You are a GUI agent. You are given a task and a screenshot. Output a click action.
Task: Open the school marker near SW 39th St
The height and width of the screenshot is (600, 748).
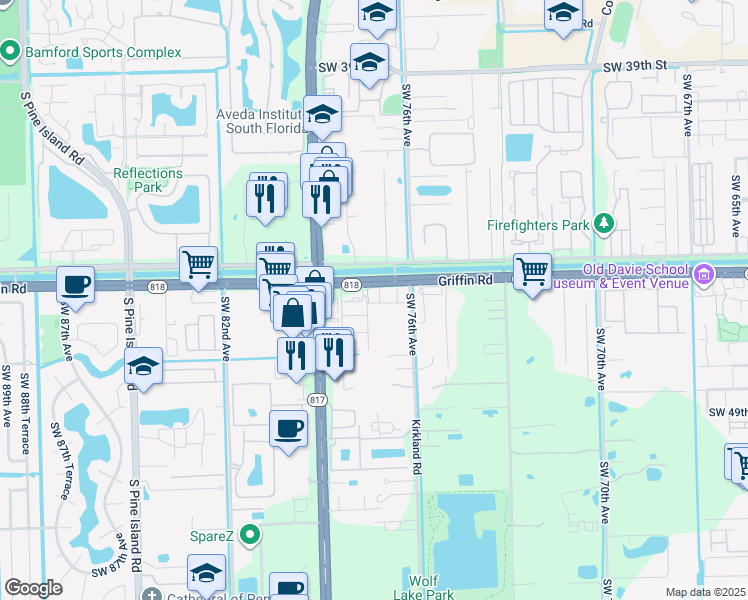click(x=369, y=62)
